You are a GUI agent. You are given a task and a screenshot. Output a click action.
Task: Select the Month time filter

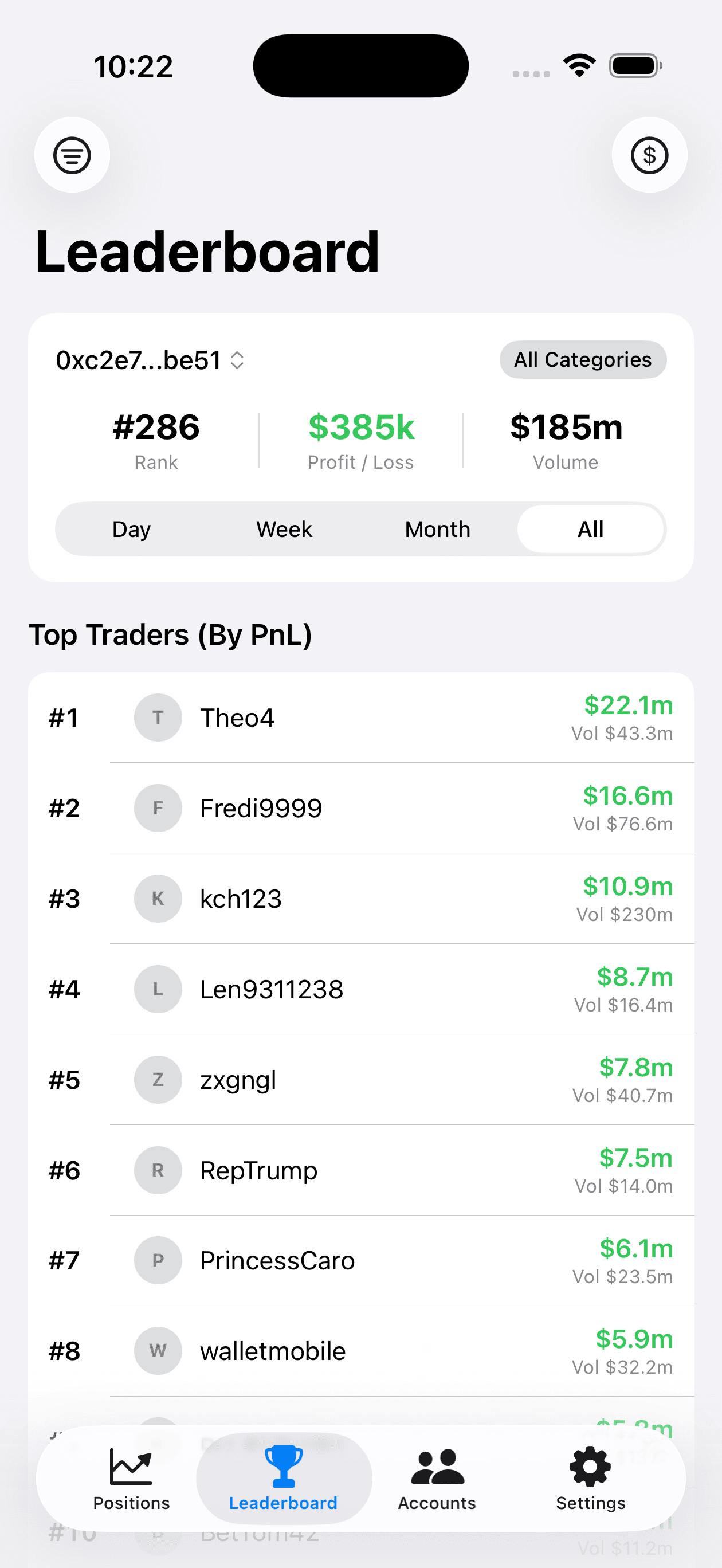(x=437, y=529)
